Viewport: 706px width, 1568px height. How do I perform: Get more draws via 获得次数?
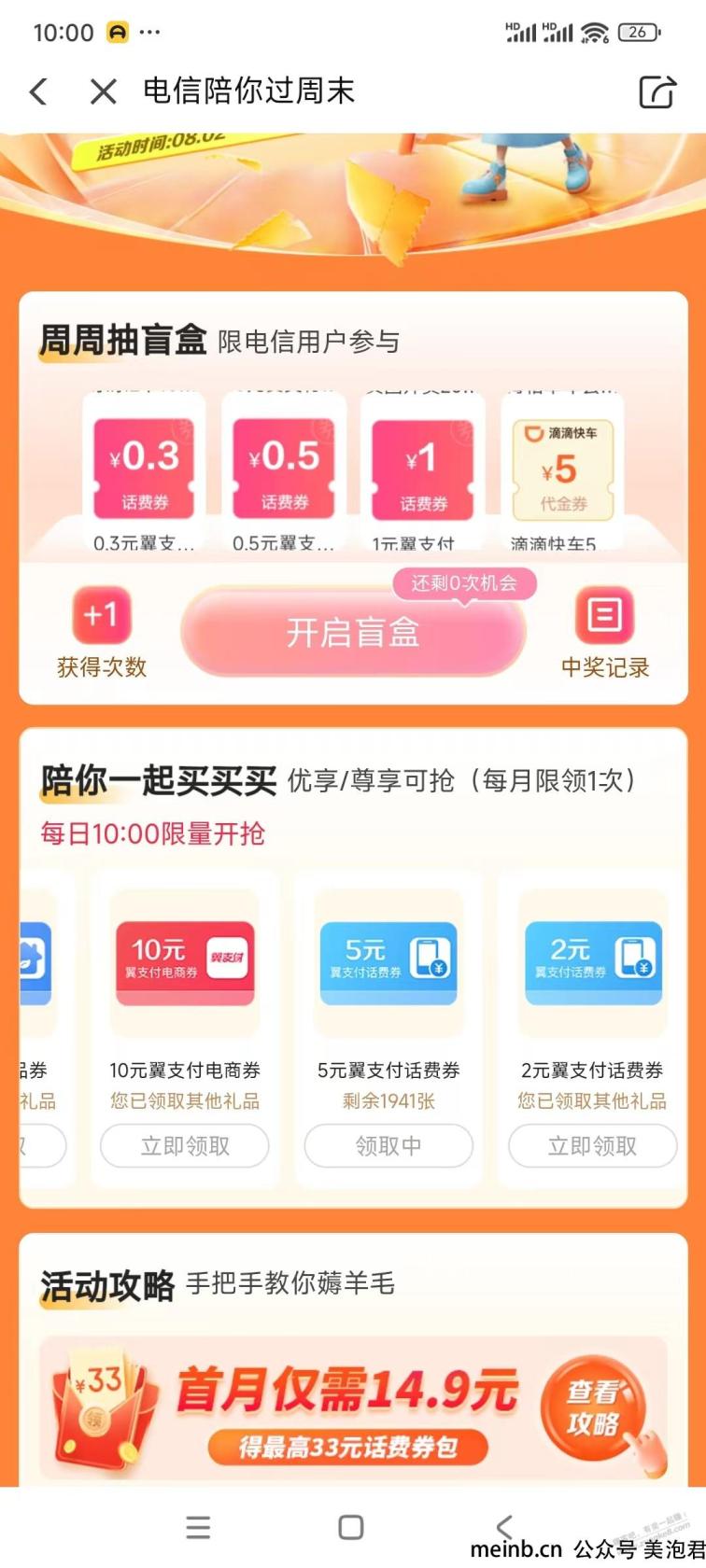tap(102, 631)
